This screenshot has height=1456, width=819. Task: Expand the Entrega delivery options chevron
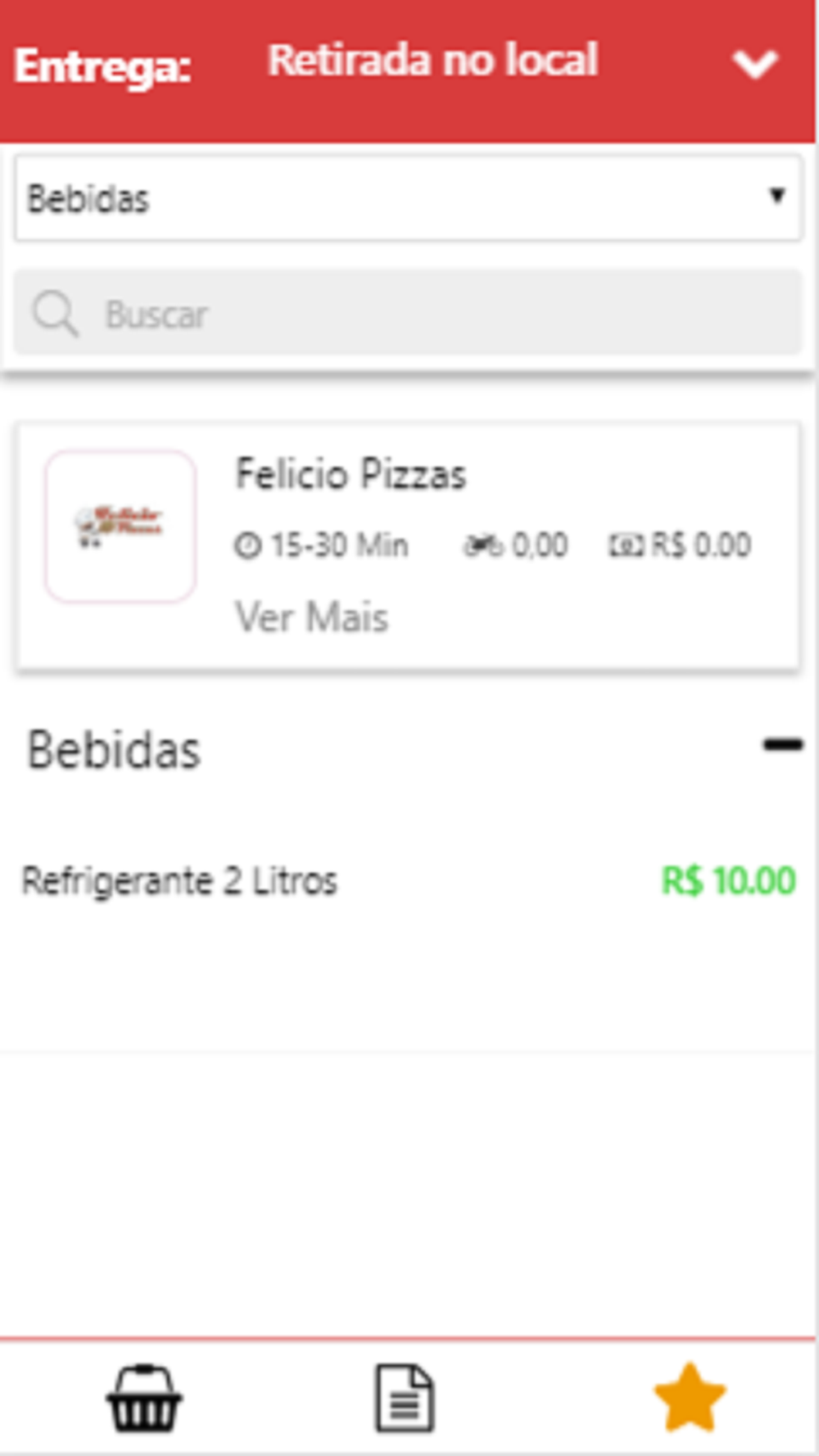(x=754, y=64)
